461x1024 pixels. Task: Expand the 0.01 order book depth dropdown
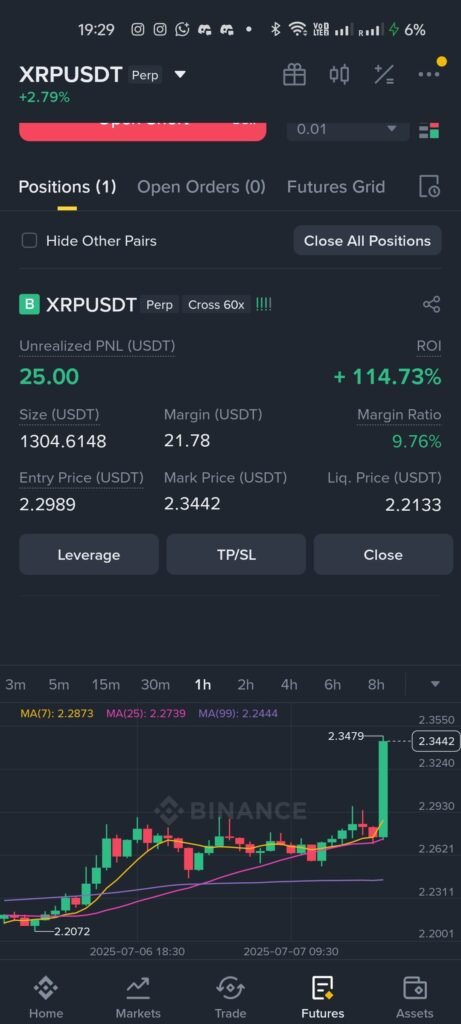[348, 129]
